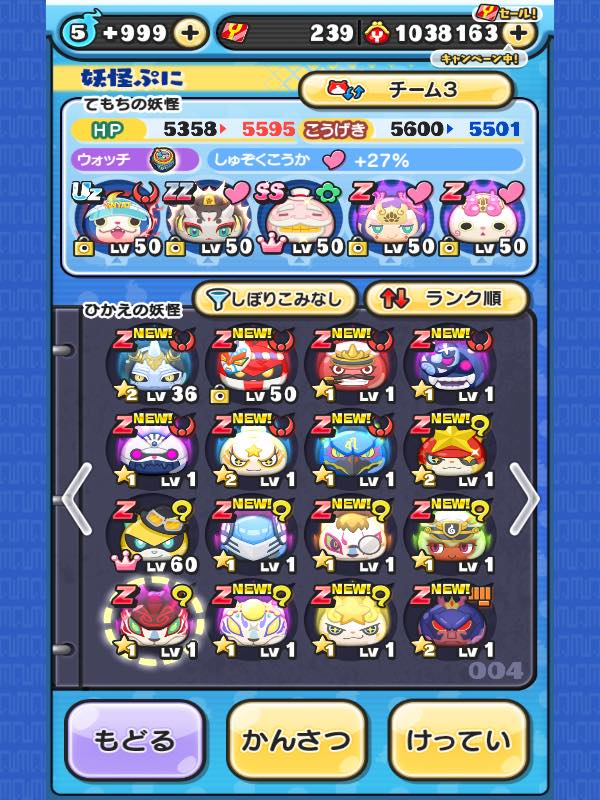Image resolution: width=600 pixels, height=800 pixels.
Task: Choose the crowned reserve yokai at level 60
Action: point(152,537)
